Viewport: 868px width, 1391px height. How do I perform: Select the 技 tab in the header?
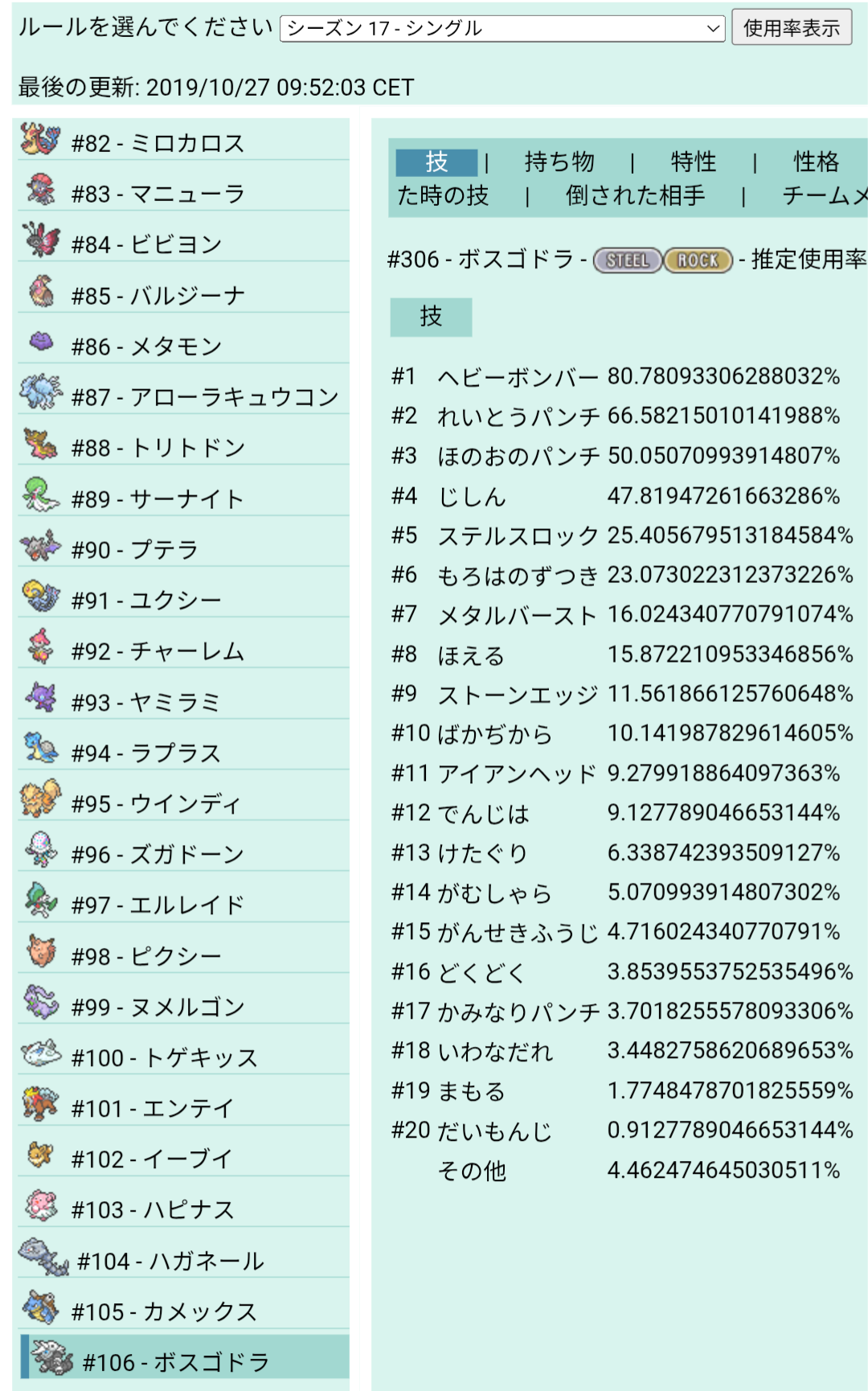click(436, 162)
